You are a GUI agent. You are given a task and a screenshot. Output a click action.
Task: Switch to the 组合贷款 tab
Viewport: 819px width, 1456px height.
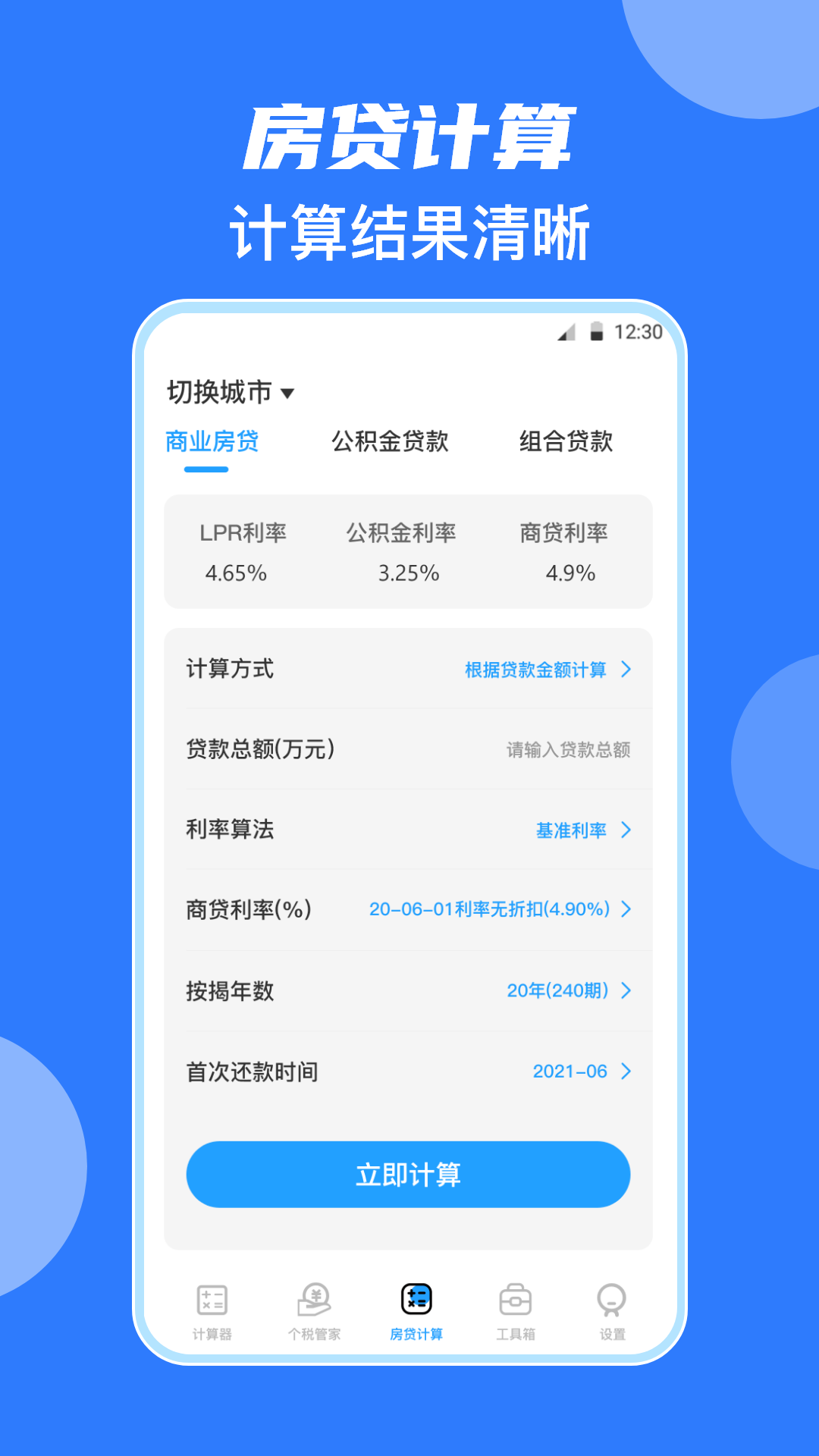coord(568,442)
